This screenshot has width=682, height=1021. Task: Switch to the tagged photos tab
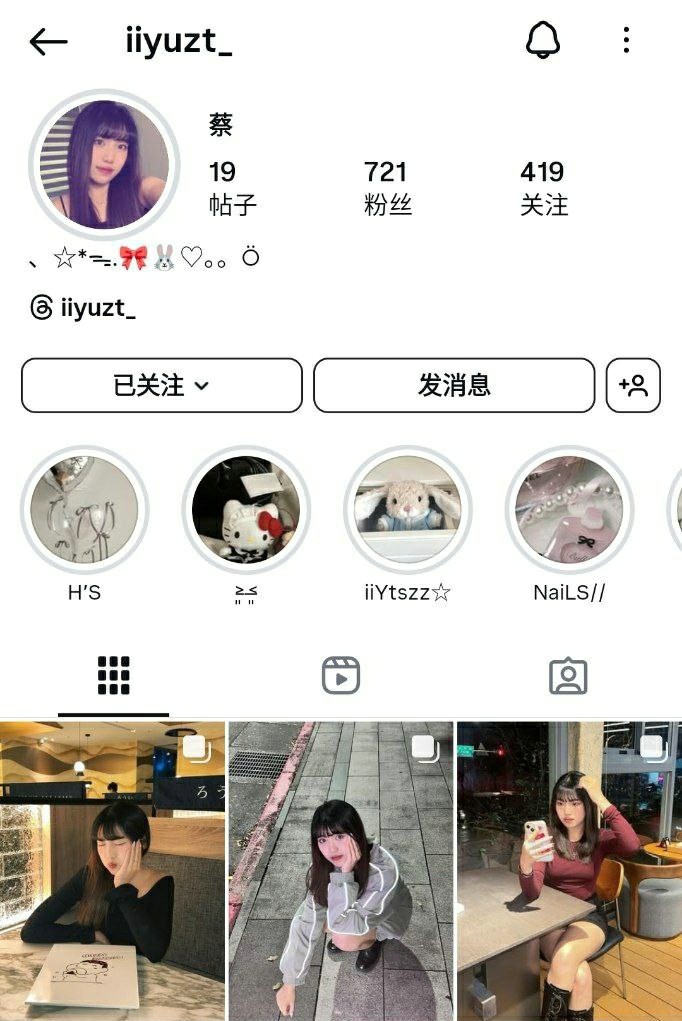tap(568, 677)
